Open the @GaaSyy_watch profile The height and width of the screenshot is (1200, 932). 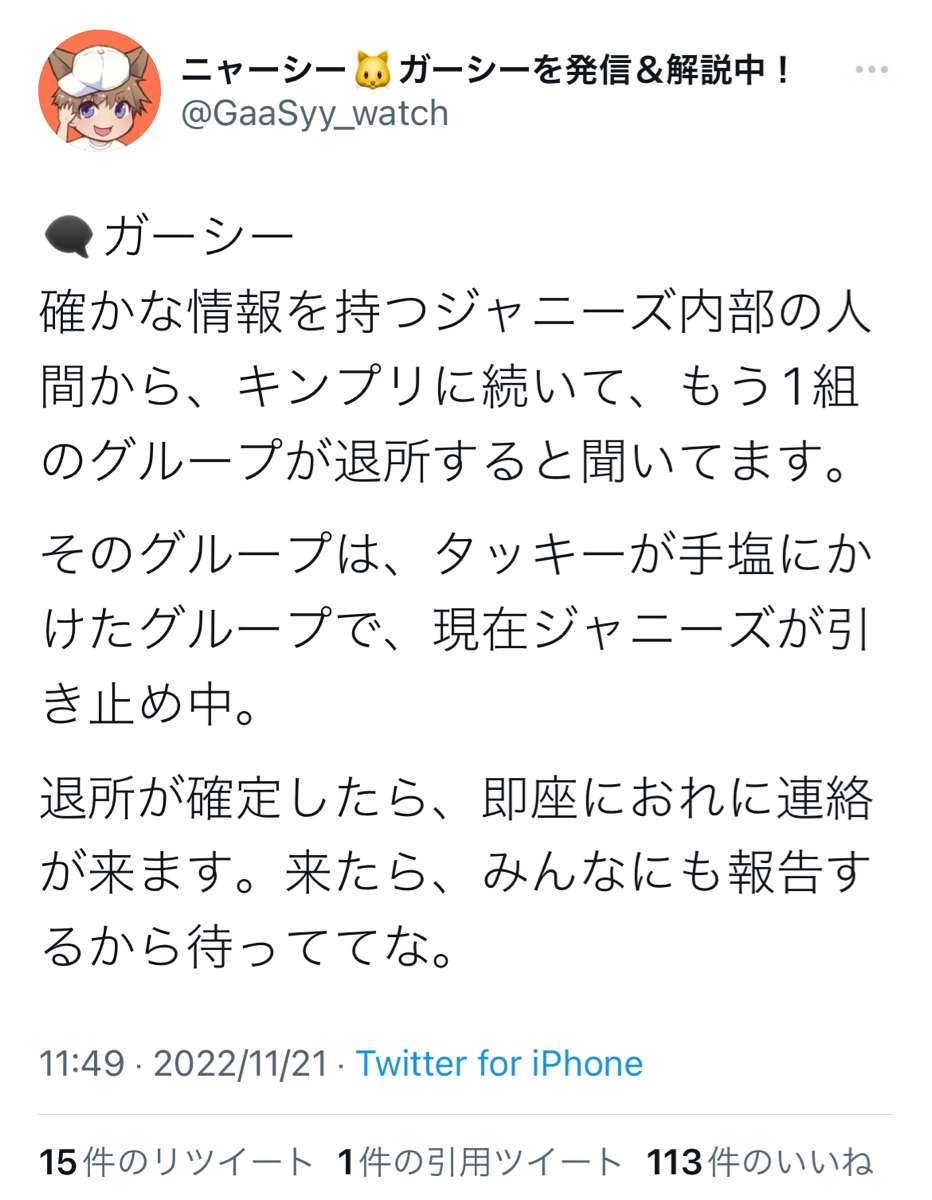[x=314, y=113]
